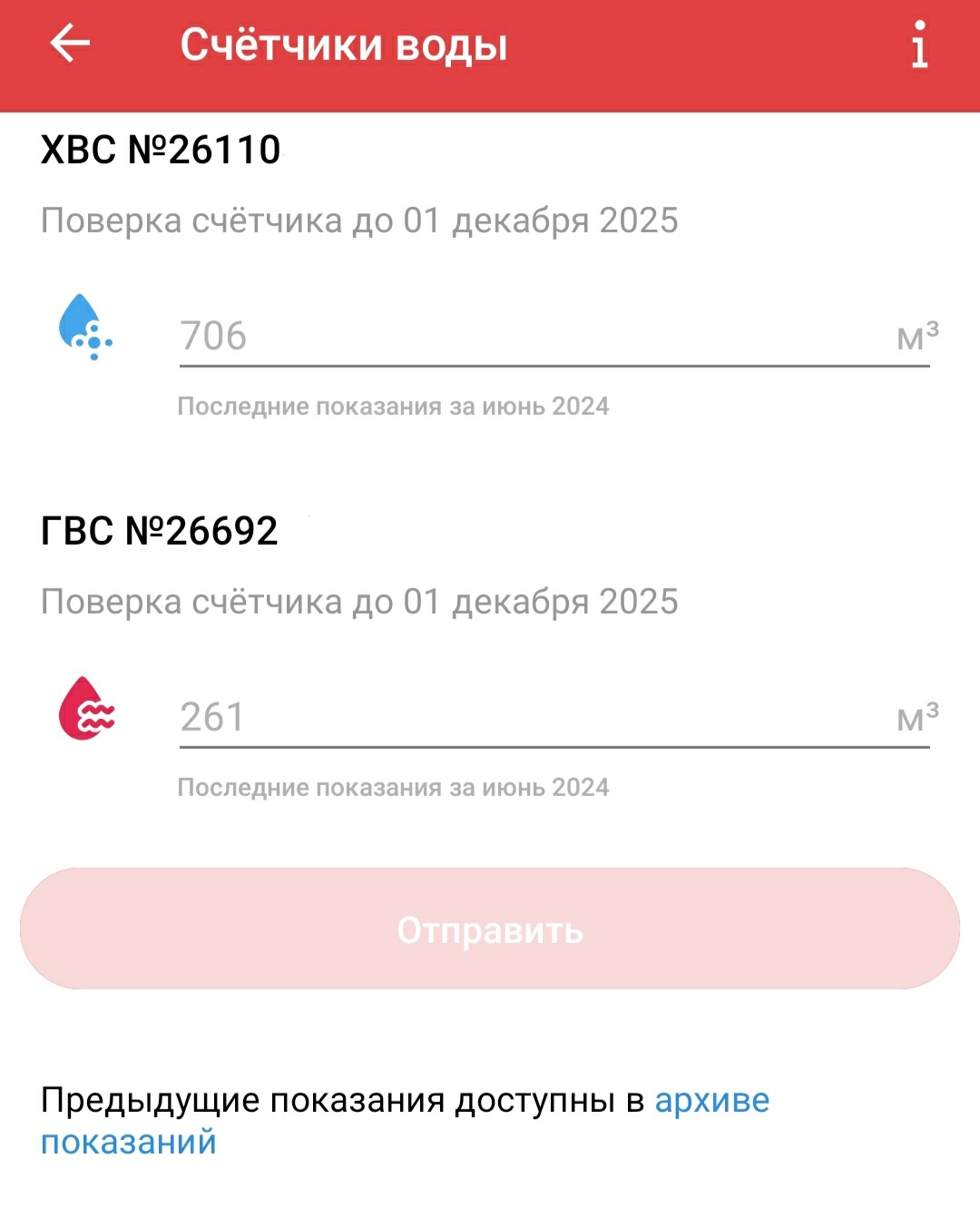Open the архиве показаний link
This screenshot has width=980, height=1228.
710,1101
